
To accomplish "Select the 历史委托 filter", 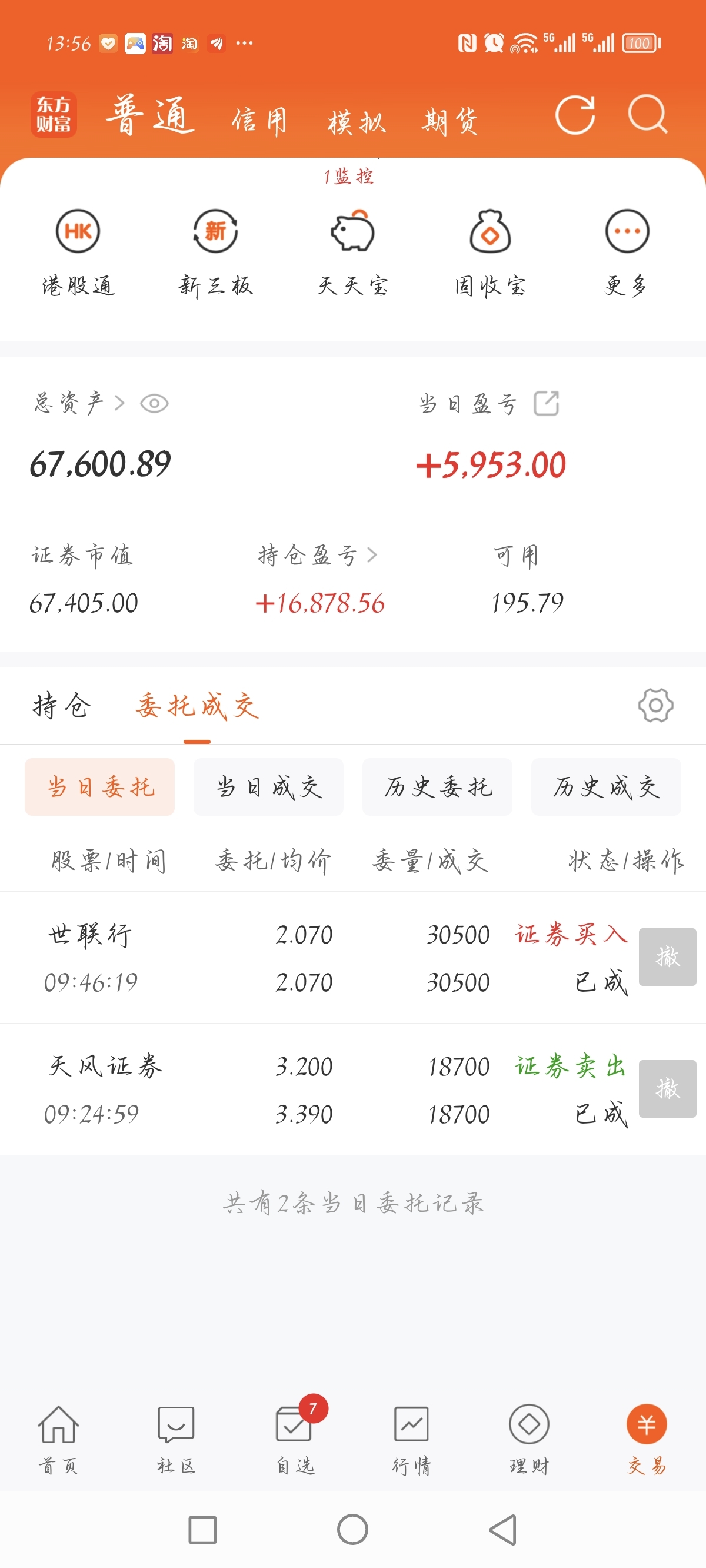I will point(437,787).
